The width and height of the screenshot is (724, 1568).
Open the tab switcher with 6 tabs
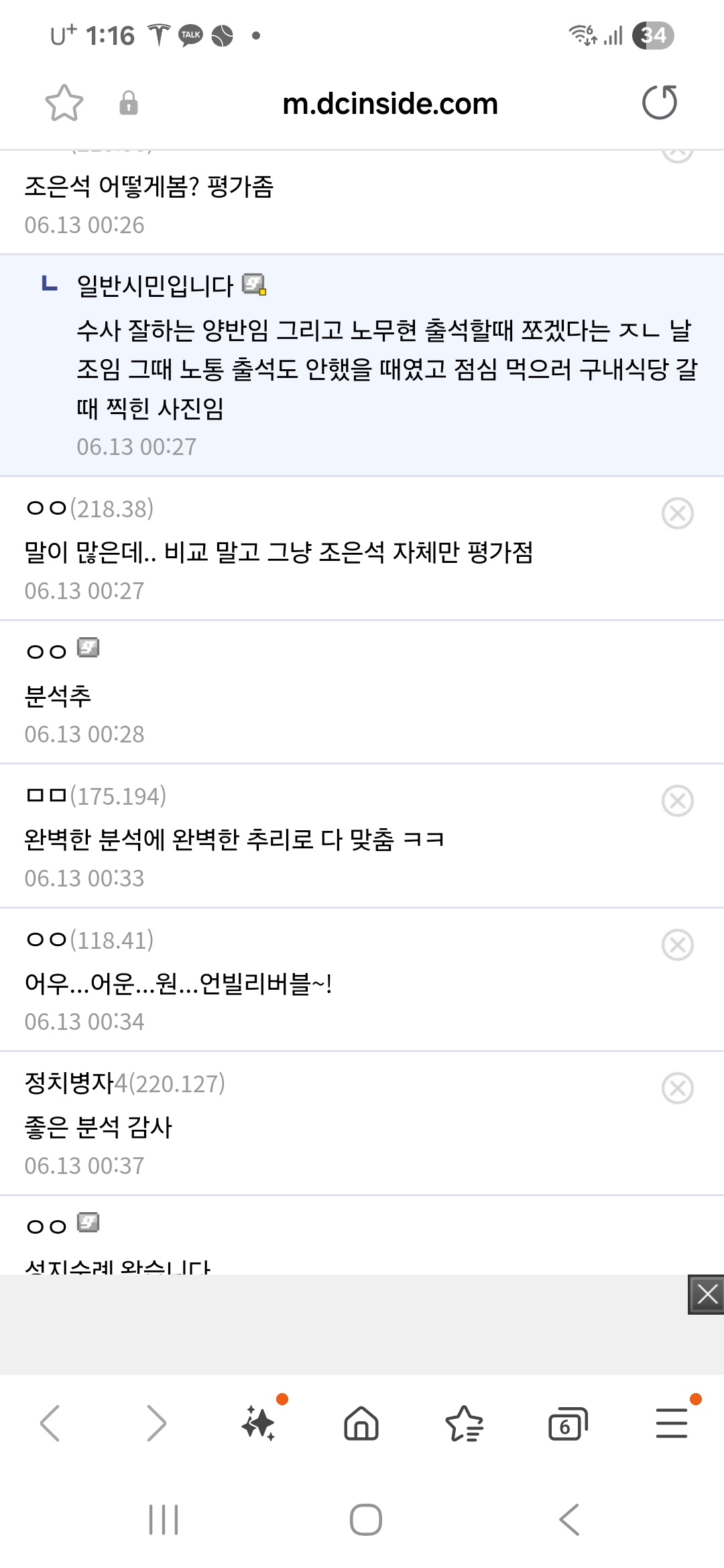(x=567, y=1423)
